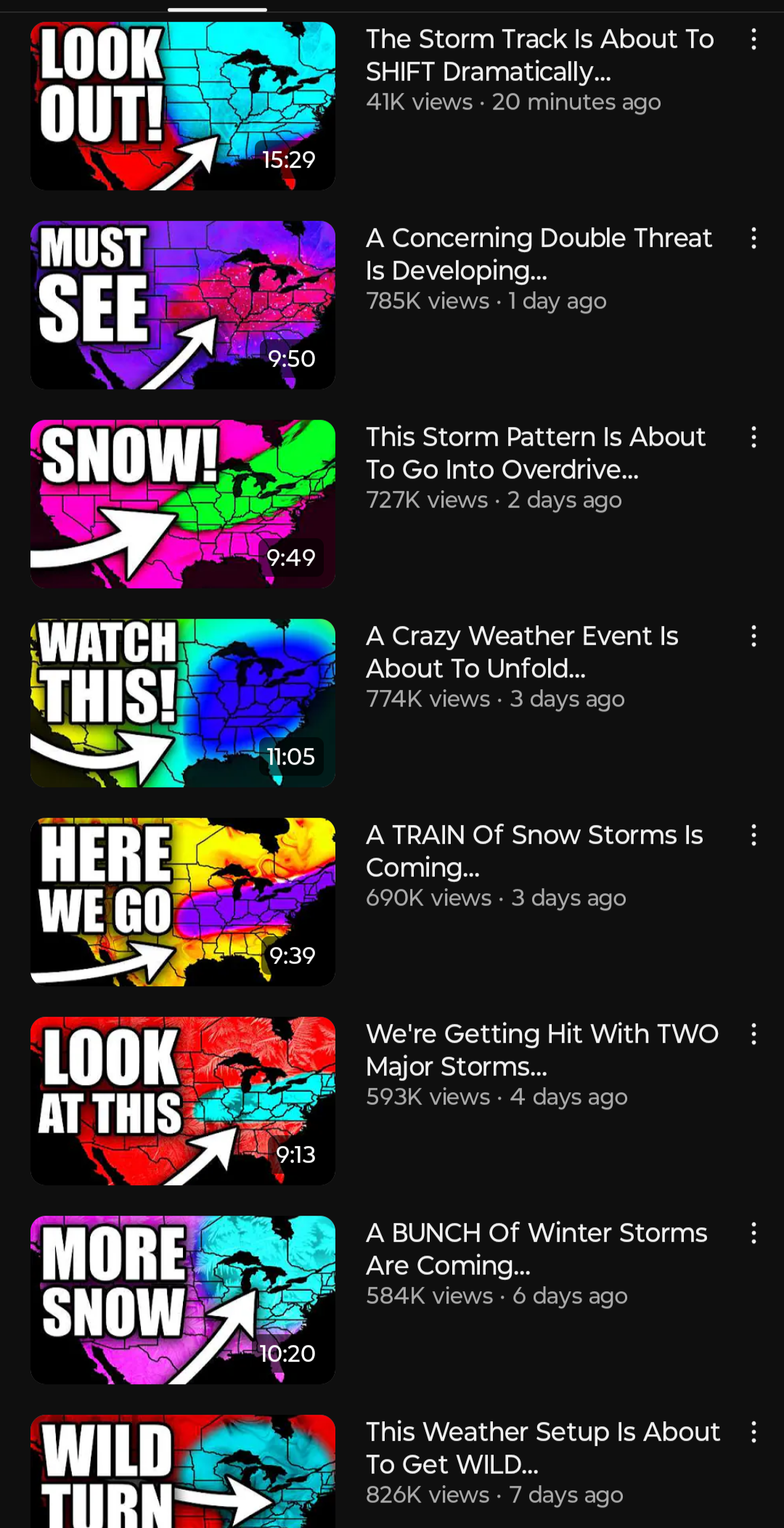The height and width of the screenshot is (1528, 784).
Task: Play 'A Concerning Double Threat Is Developing' video
Action: (x=183, y=305)
